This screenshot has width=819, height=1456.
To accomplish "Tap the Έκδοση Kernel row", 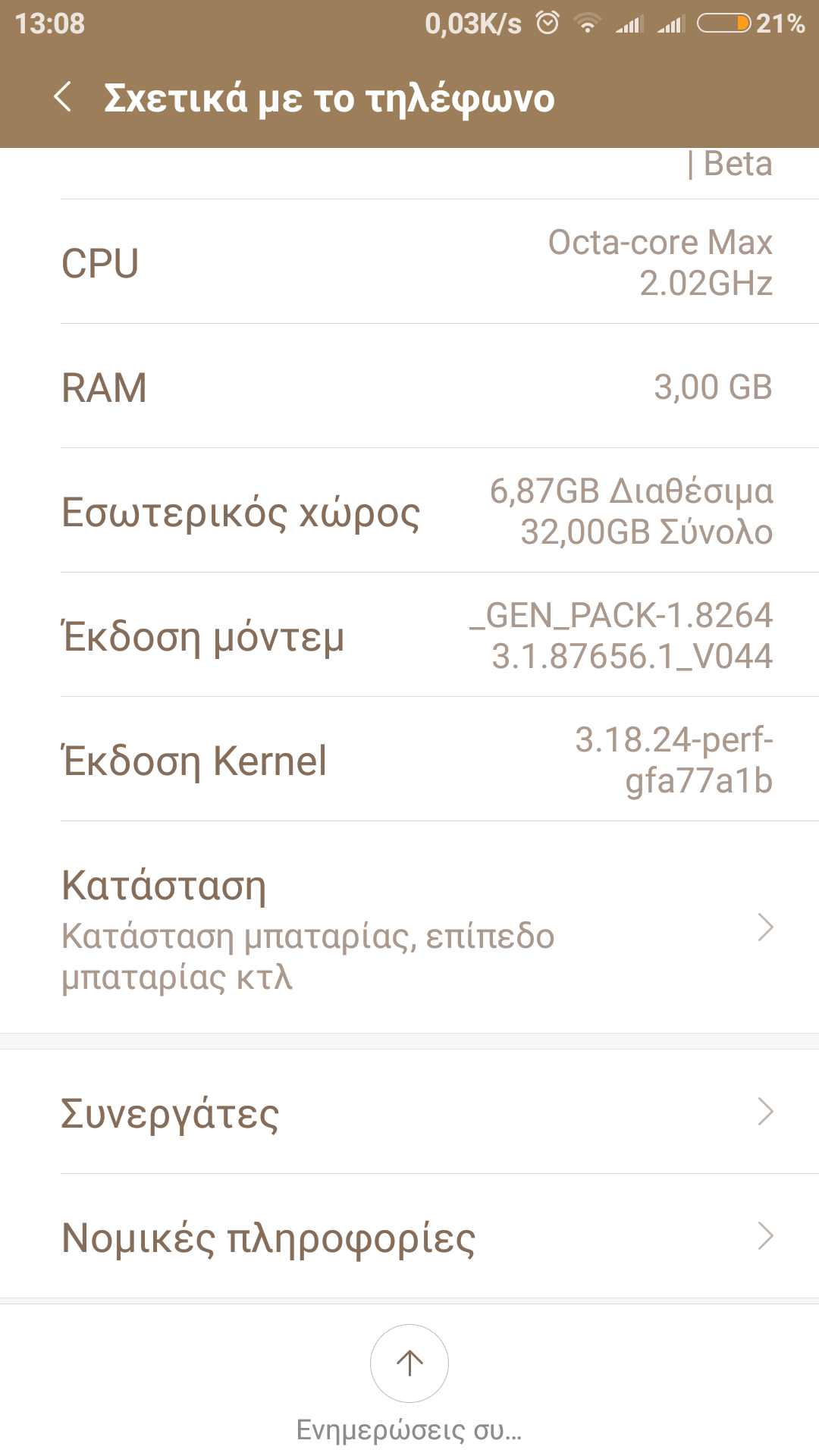I will [x=409, y=760].
